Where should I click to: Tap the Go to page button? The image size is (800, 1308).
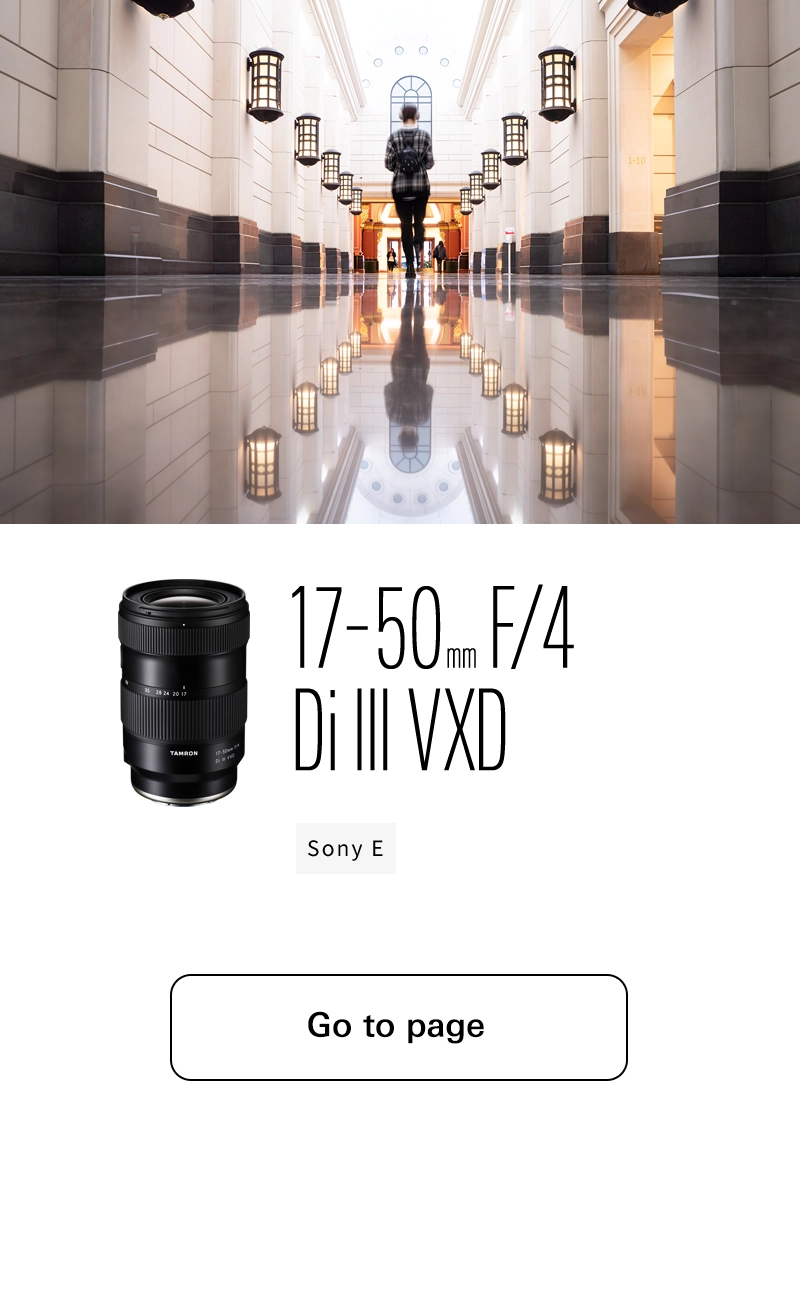(x=398, y=1027)
